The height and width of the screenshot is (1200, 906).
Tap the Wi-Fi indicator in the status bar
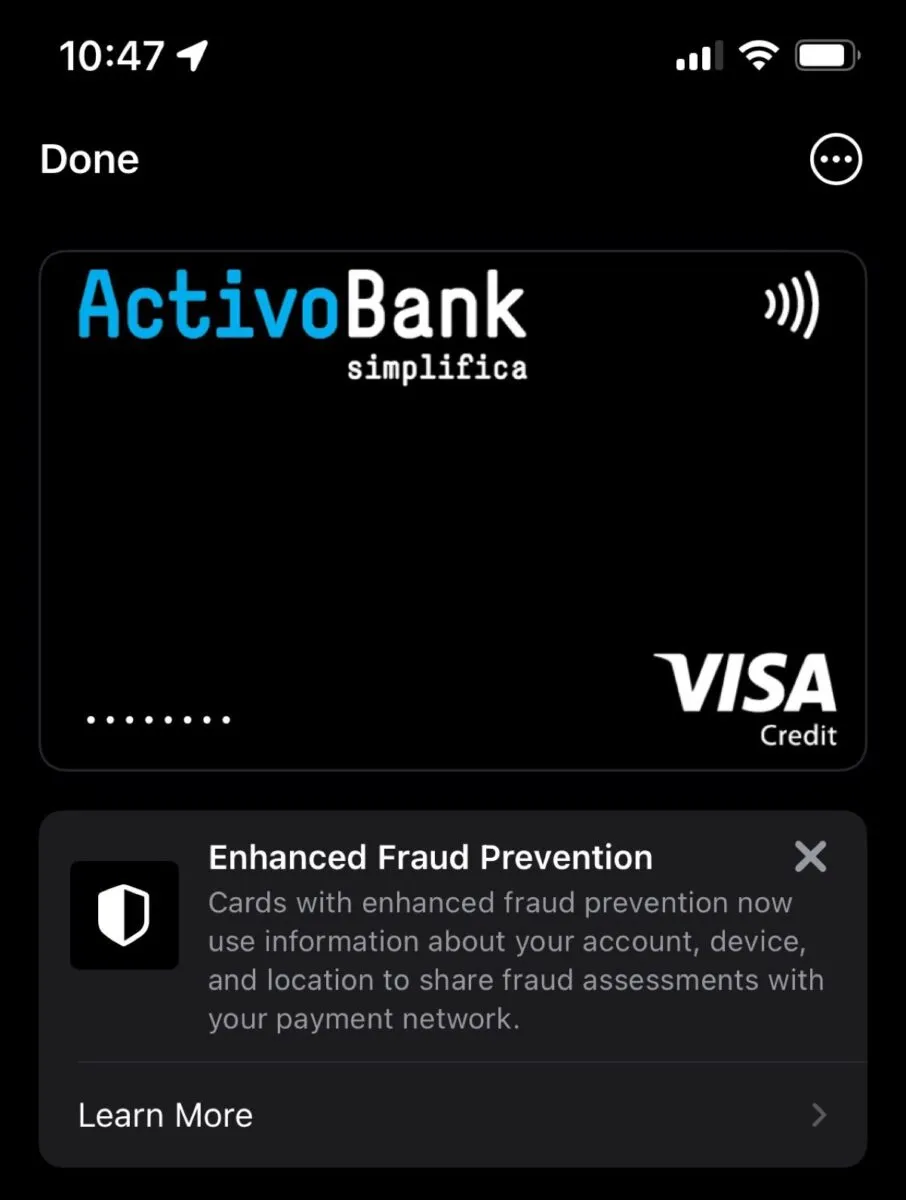click(x=759, y=56)
